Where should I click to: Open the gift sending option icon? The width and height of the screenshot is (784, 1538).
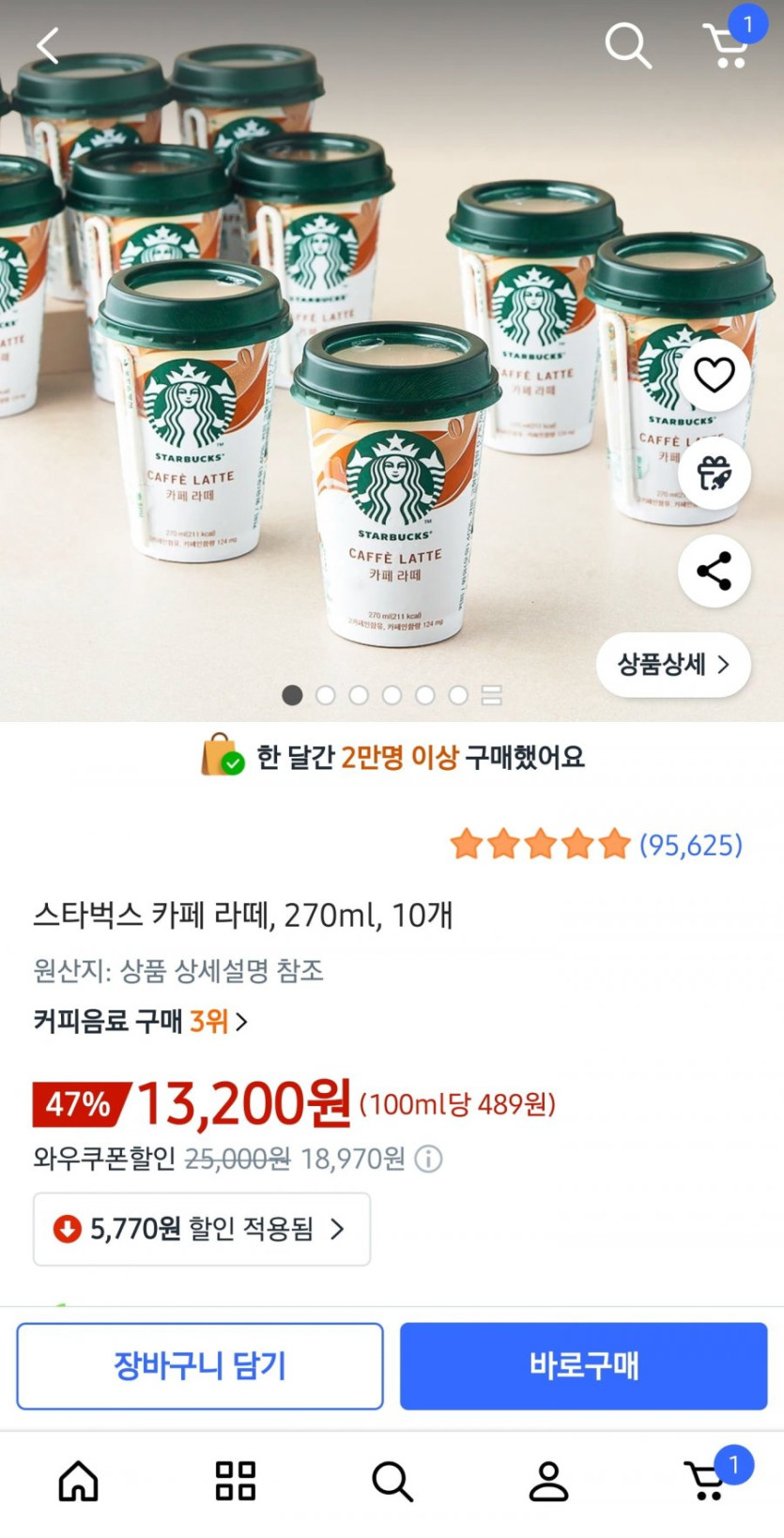[714, 473]
